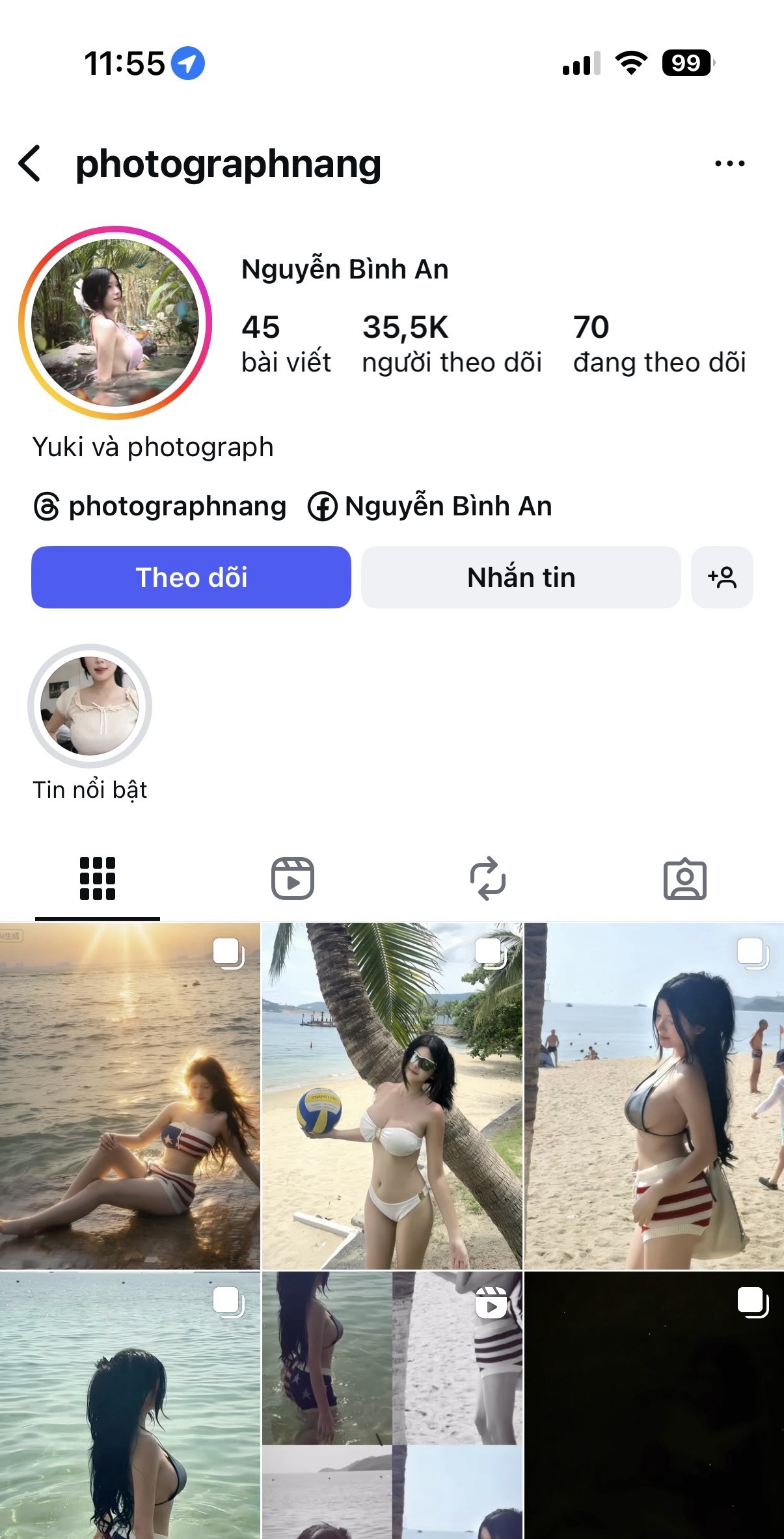
Task: Open the Nguyễn Bình An Facebook link
Action: (x=430, y=506)
